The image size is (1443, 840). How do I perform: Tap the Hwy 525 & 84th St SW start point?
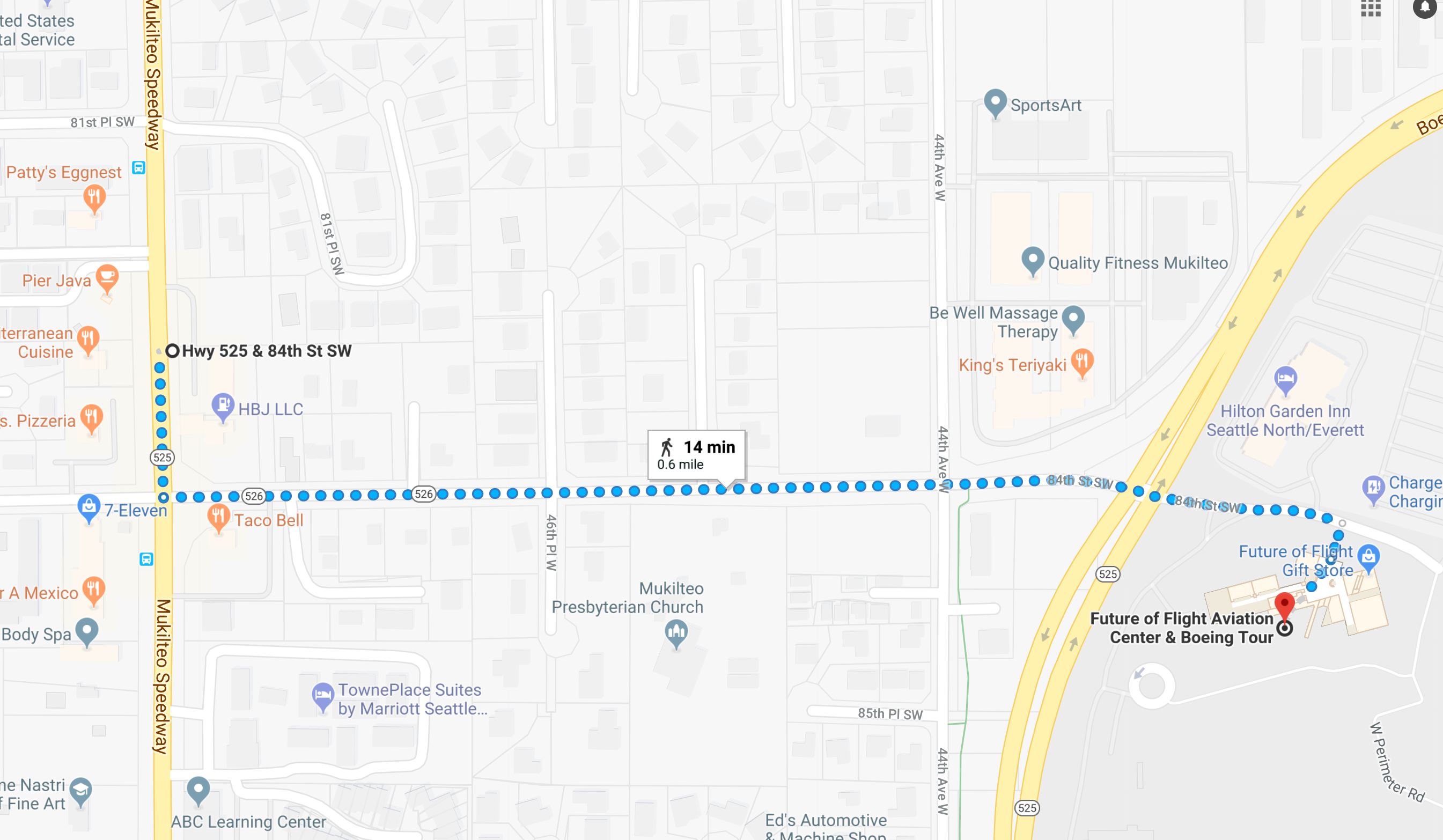(172, 350)
